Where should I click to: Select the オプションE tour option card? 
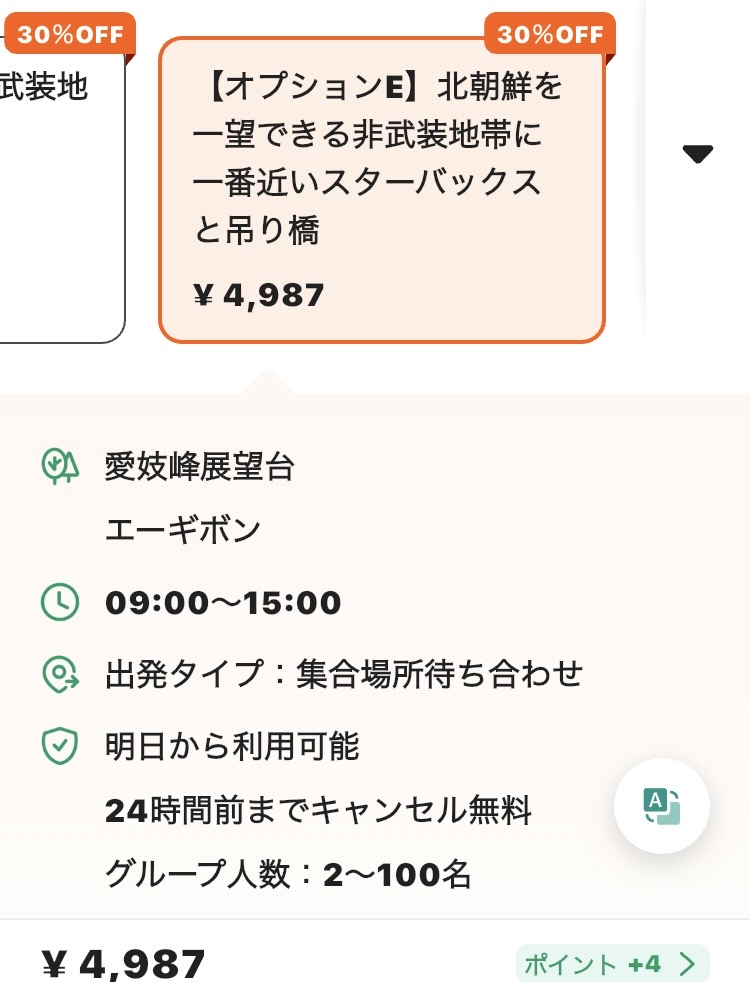coord(381,190)
